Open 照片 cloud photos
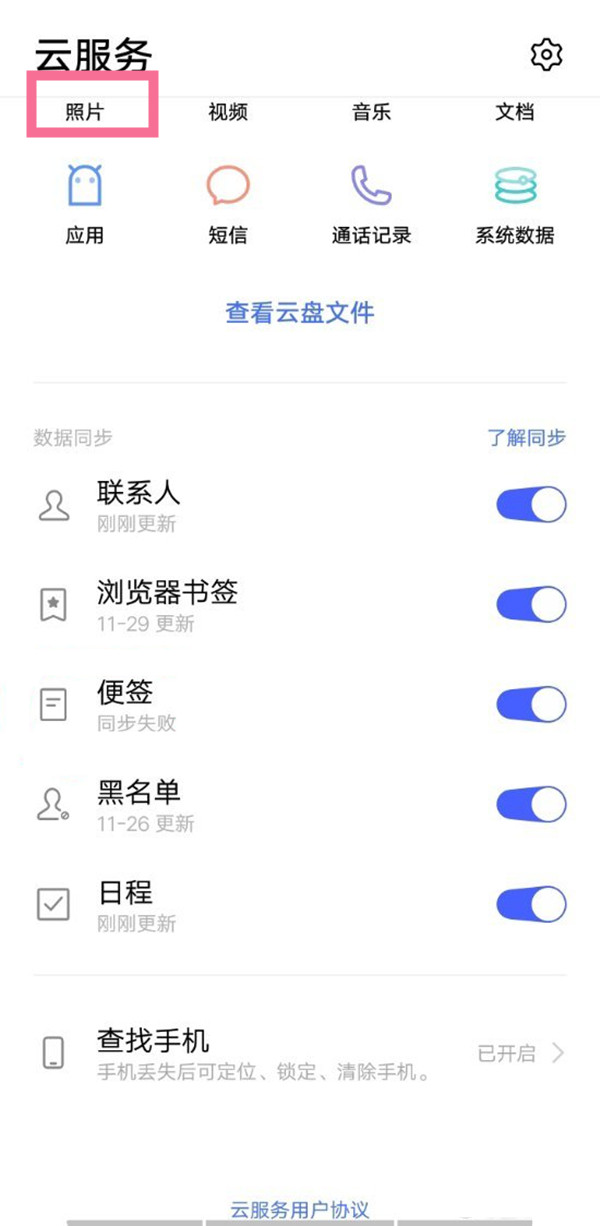The height and width of the screenshot is (1226, 600). [x=85, y=112]
